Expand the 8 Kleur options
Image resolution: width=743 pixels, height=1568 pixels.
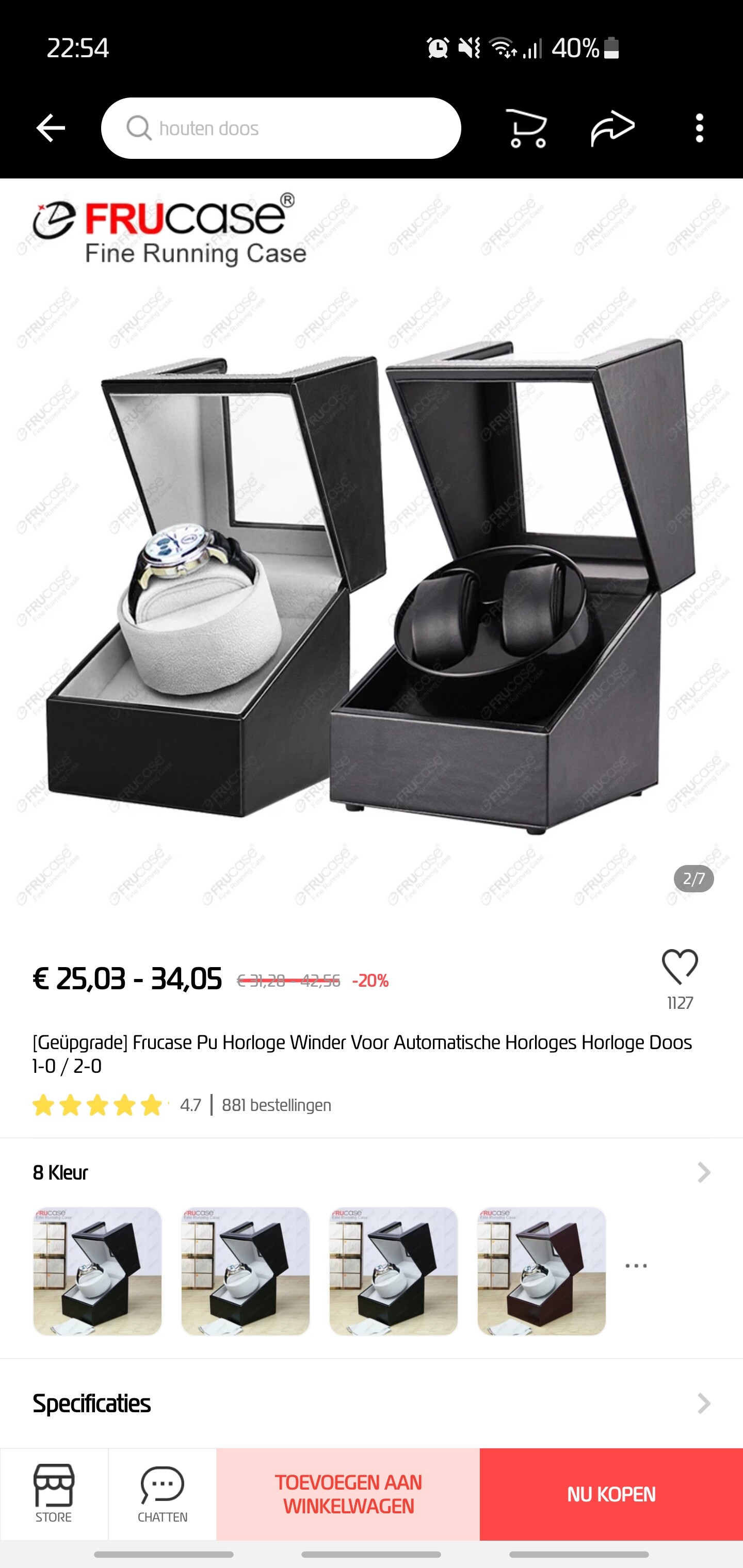coord(372,1172)
